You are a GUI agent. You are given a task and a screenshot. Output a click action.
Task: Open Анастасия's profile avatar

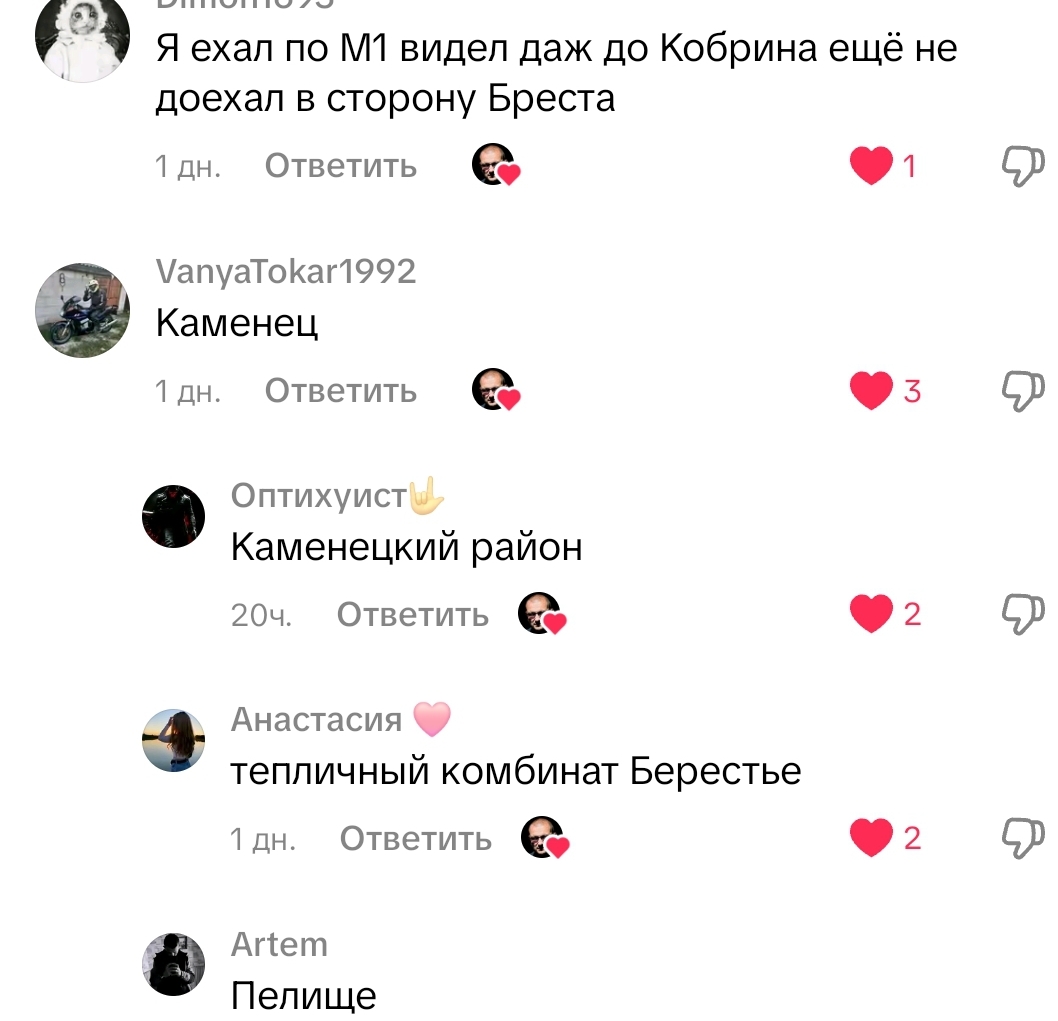(x=174, y=741)
